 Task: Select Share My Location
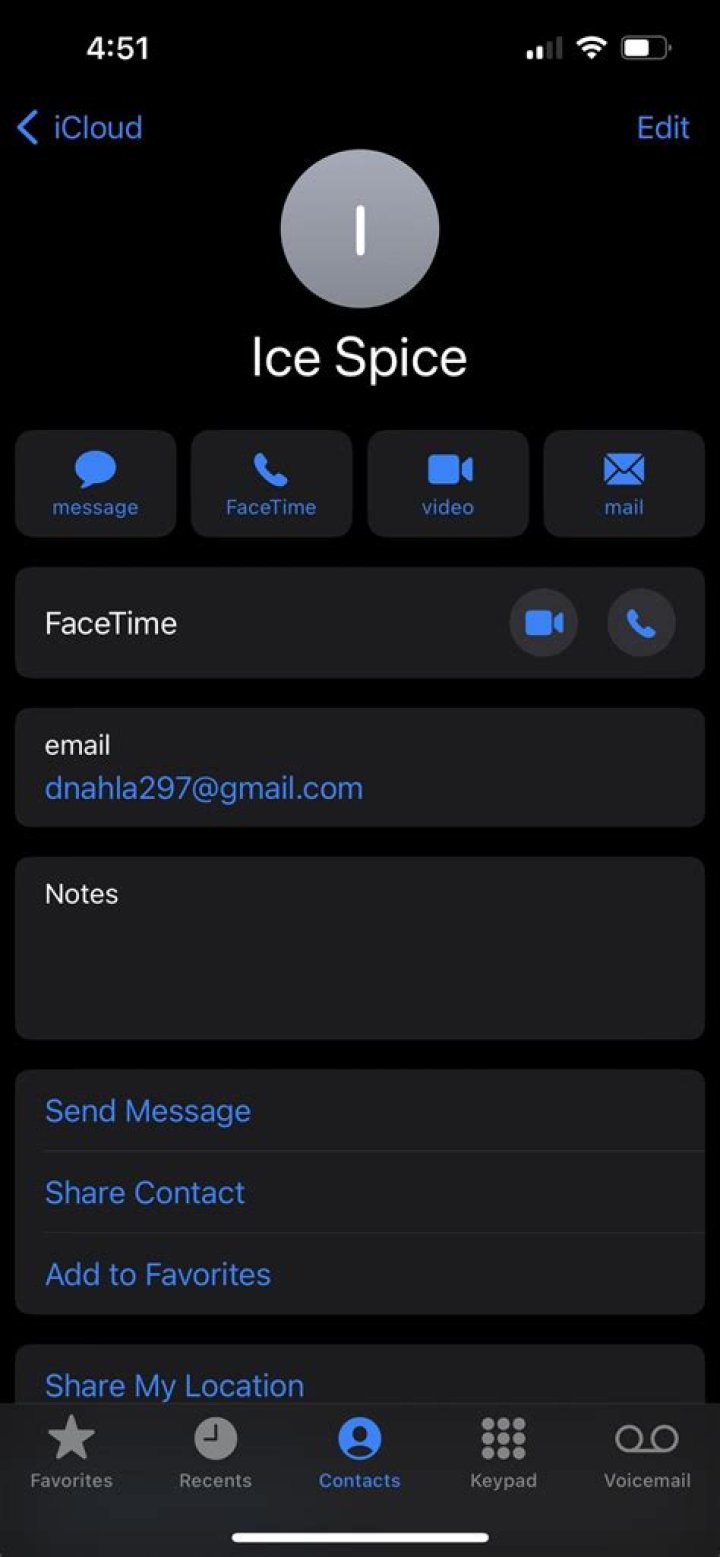coord(174,1385)
